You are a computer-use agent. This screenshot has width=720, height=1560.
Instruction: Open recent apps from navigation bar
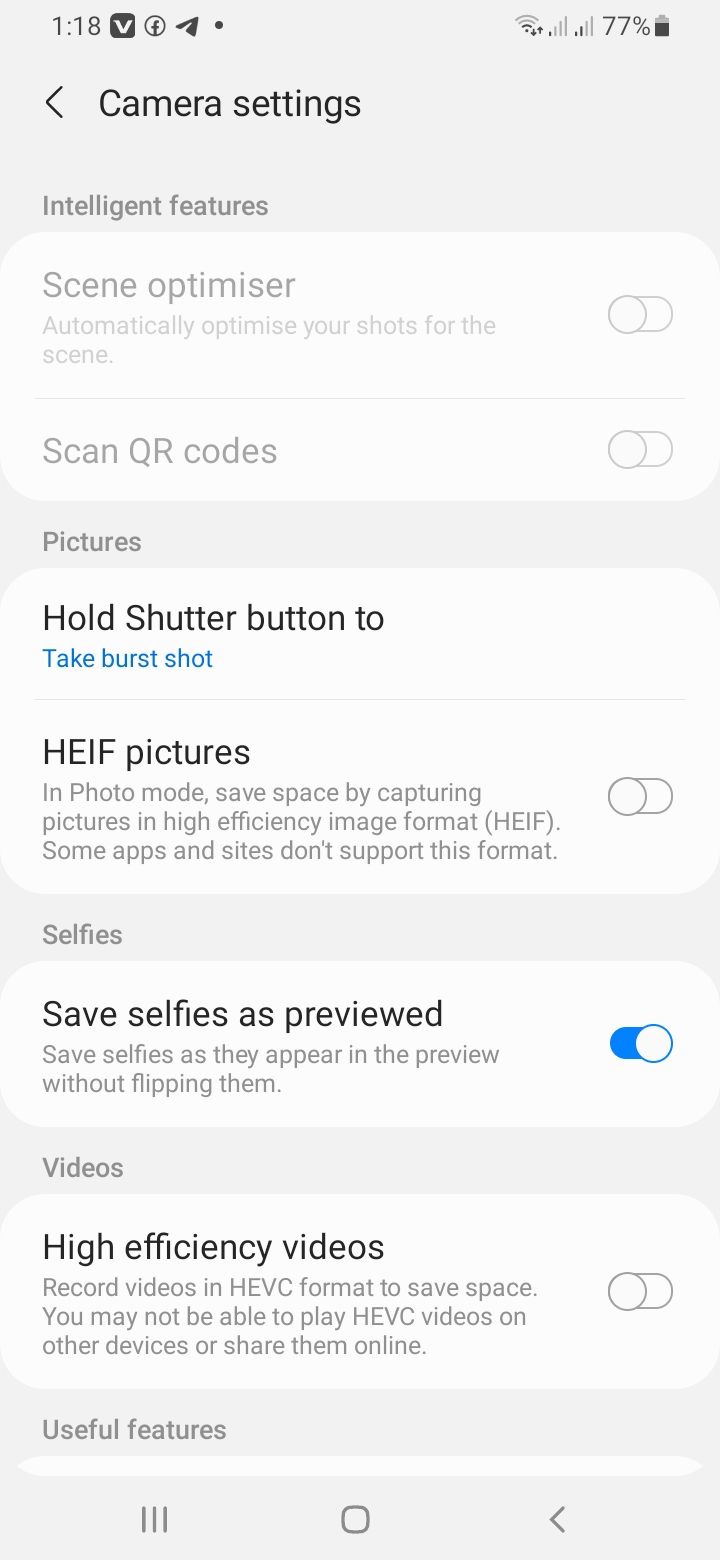(x=154, y=1520)
